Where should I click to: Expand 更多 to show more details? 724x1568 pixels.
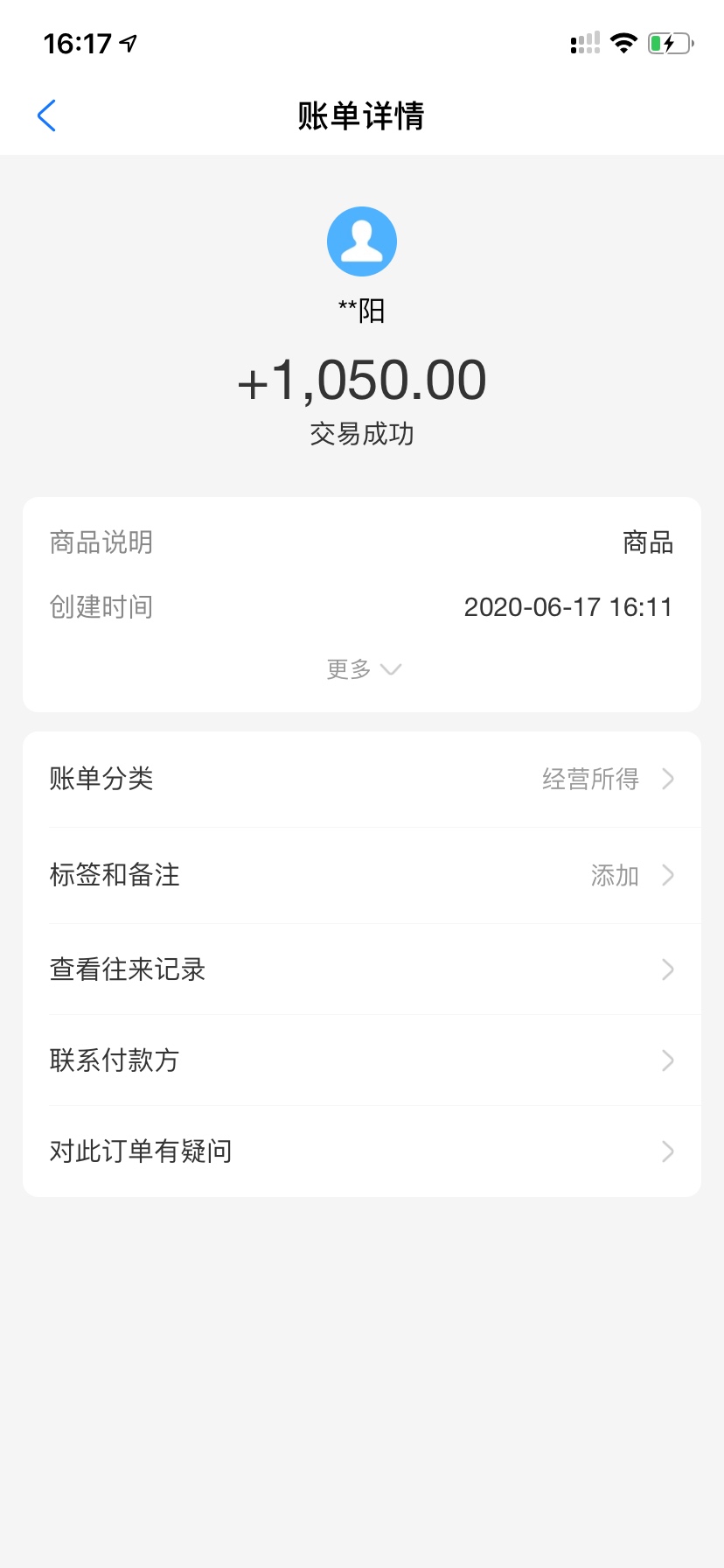[x=363, y=669]
